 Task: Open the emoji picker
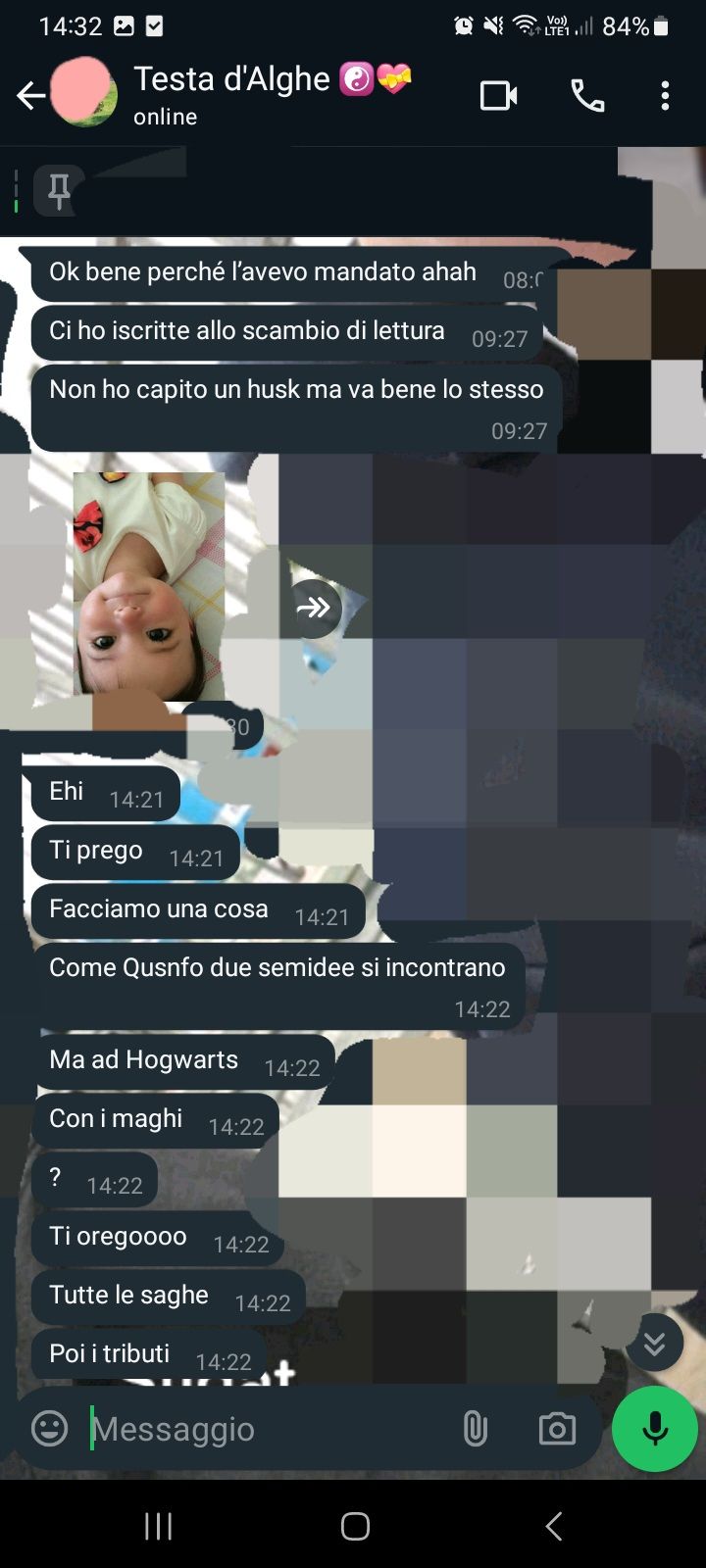coord(49,1428)
